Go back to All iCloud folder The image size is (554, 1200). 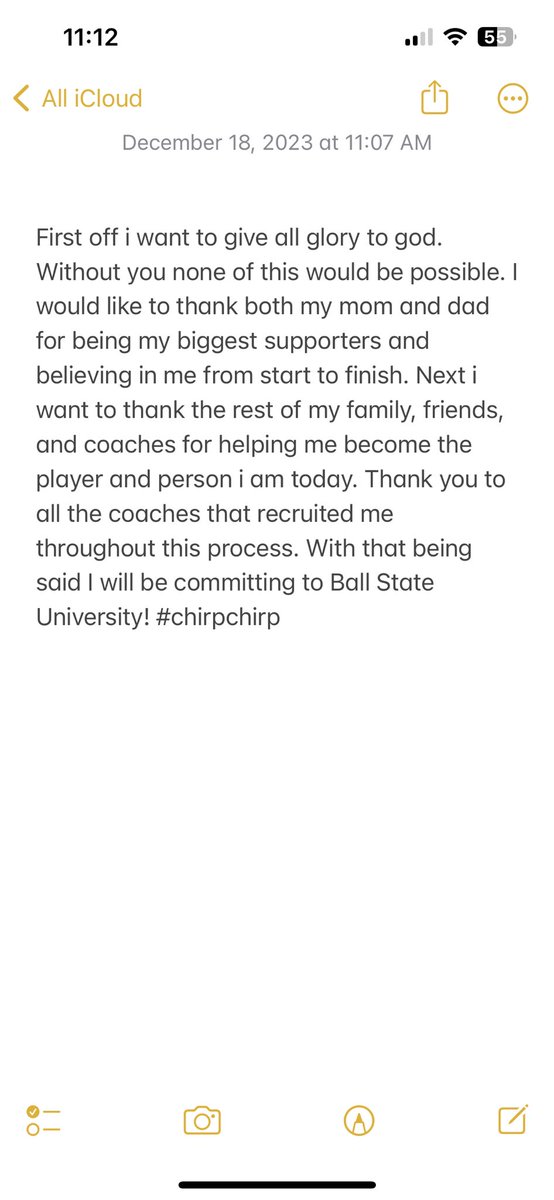click(x=77, y=98)
